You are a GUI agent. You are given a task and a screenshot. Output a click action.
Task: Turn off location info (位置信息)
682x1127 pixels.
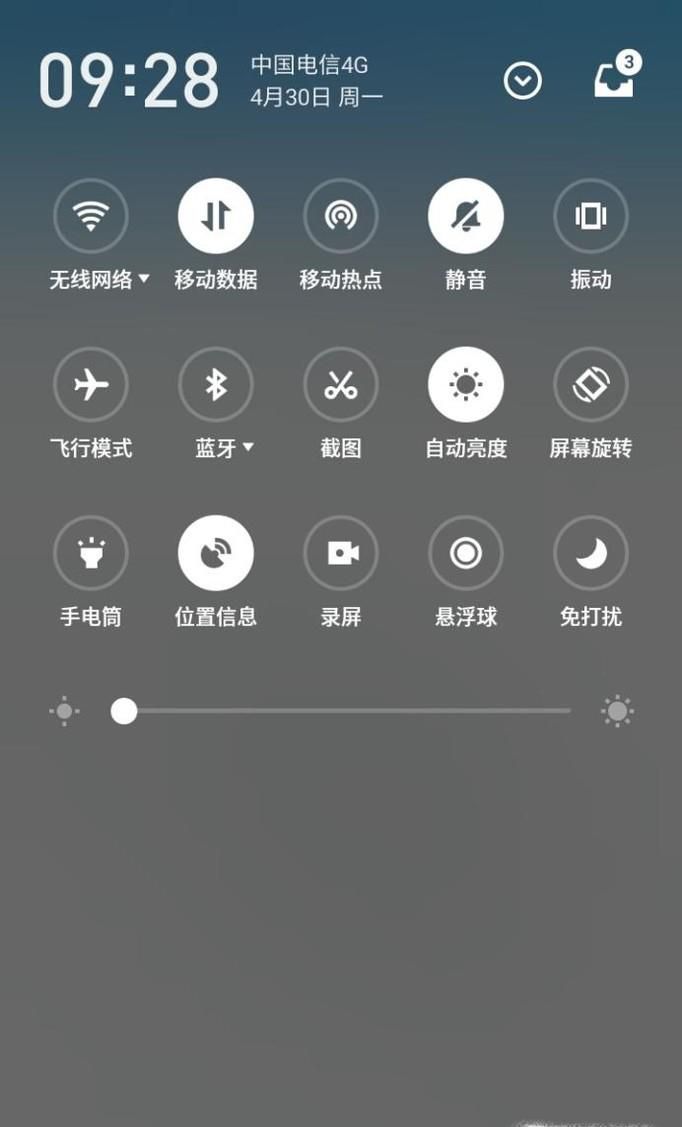(x=216, y=553)
